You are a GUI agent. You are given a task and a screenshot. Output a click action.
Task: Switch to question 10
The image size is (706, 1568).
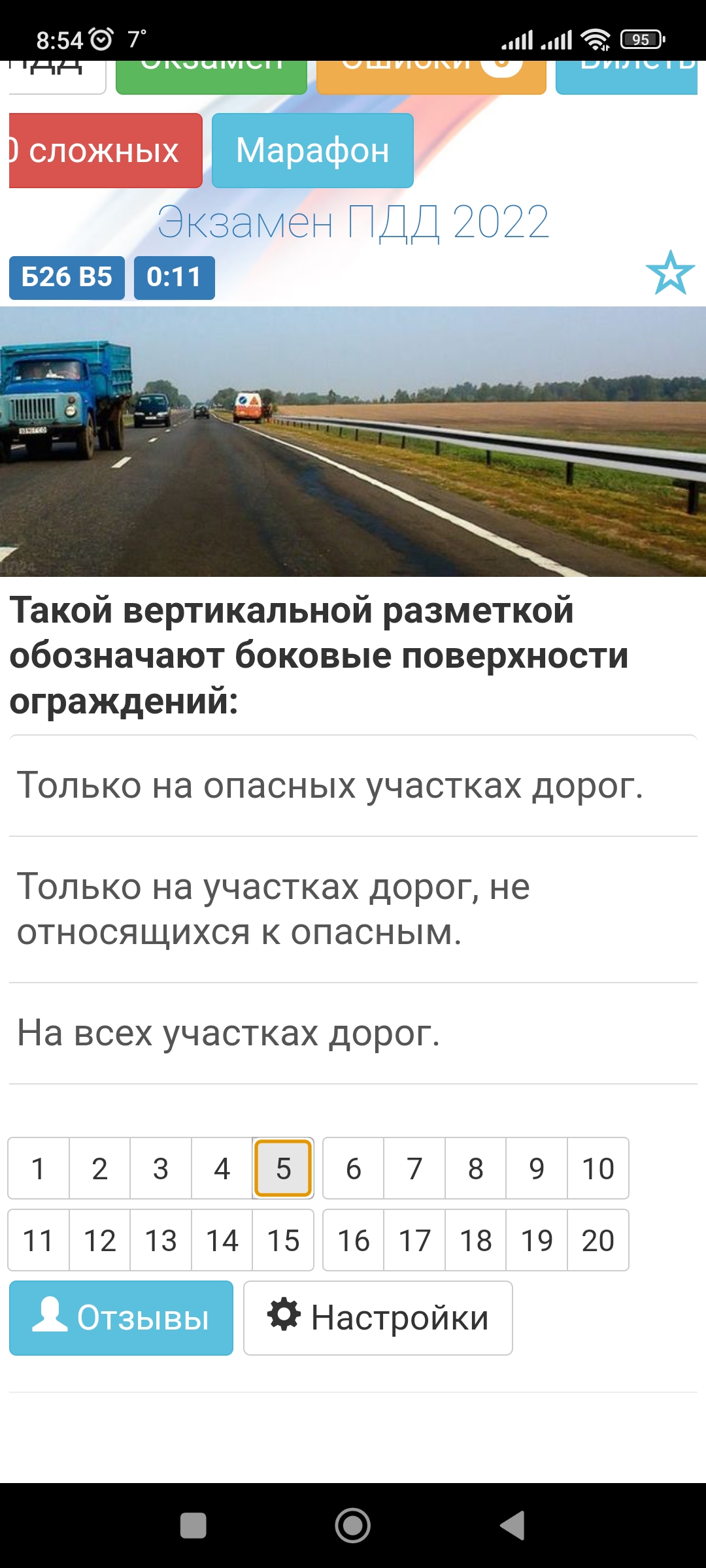pos(598,1168)
